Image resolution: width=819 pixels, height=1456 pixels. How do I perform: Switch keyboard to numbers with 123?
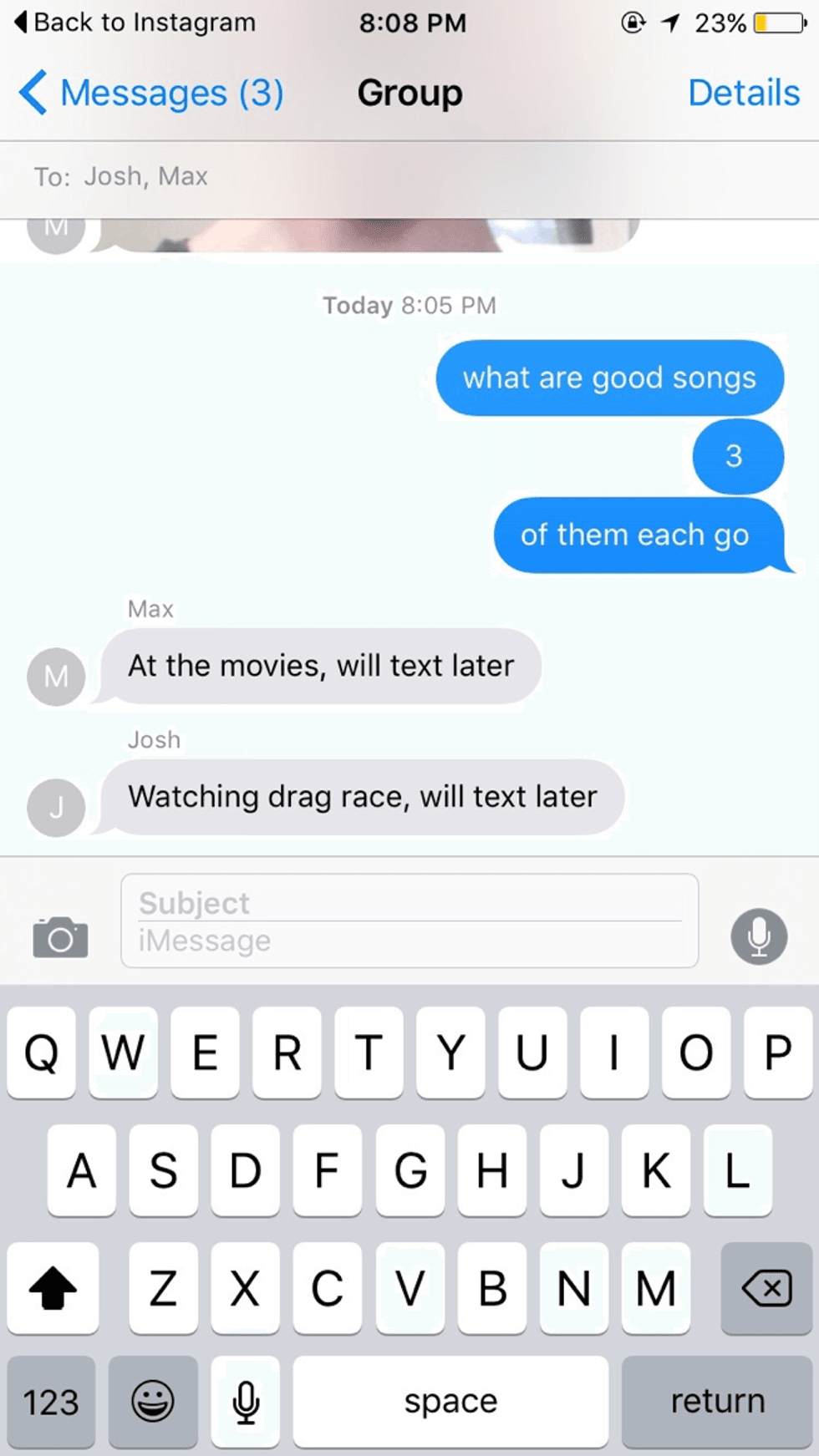[x=51, y=1401]
